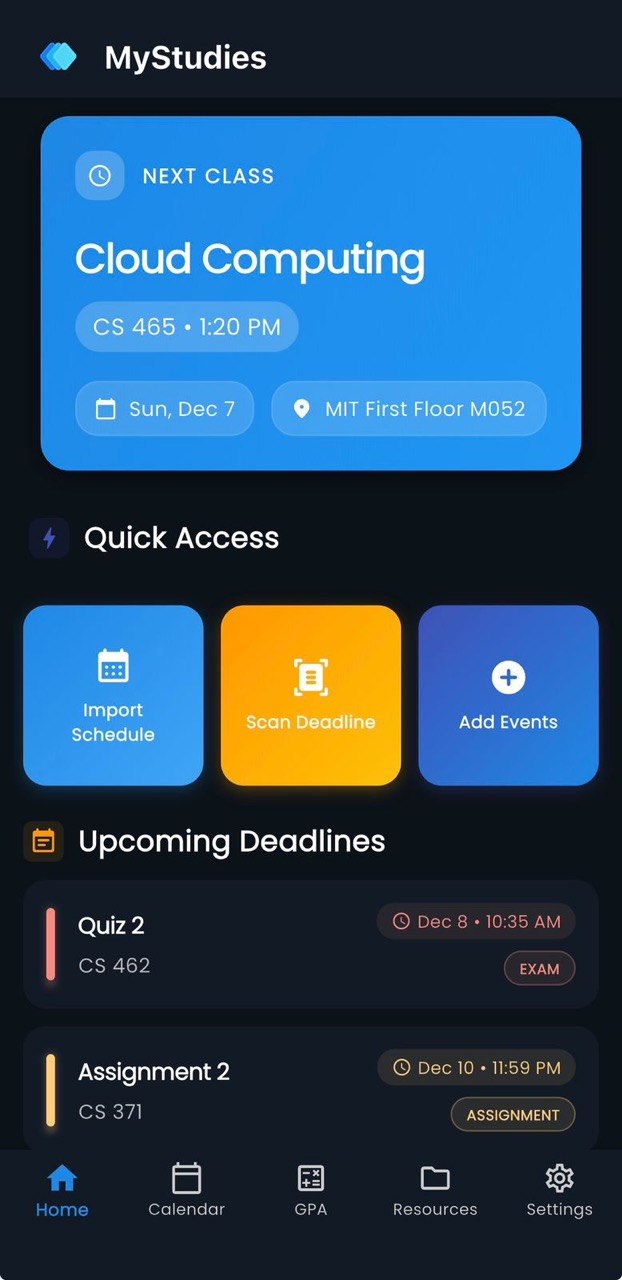Viewport: 622px width, 1280px height.
Task: Switch to the Calendar tab
Action: (x=186, y=1192)
